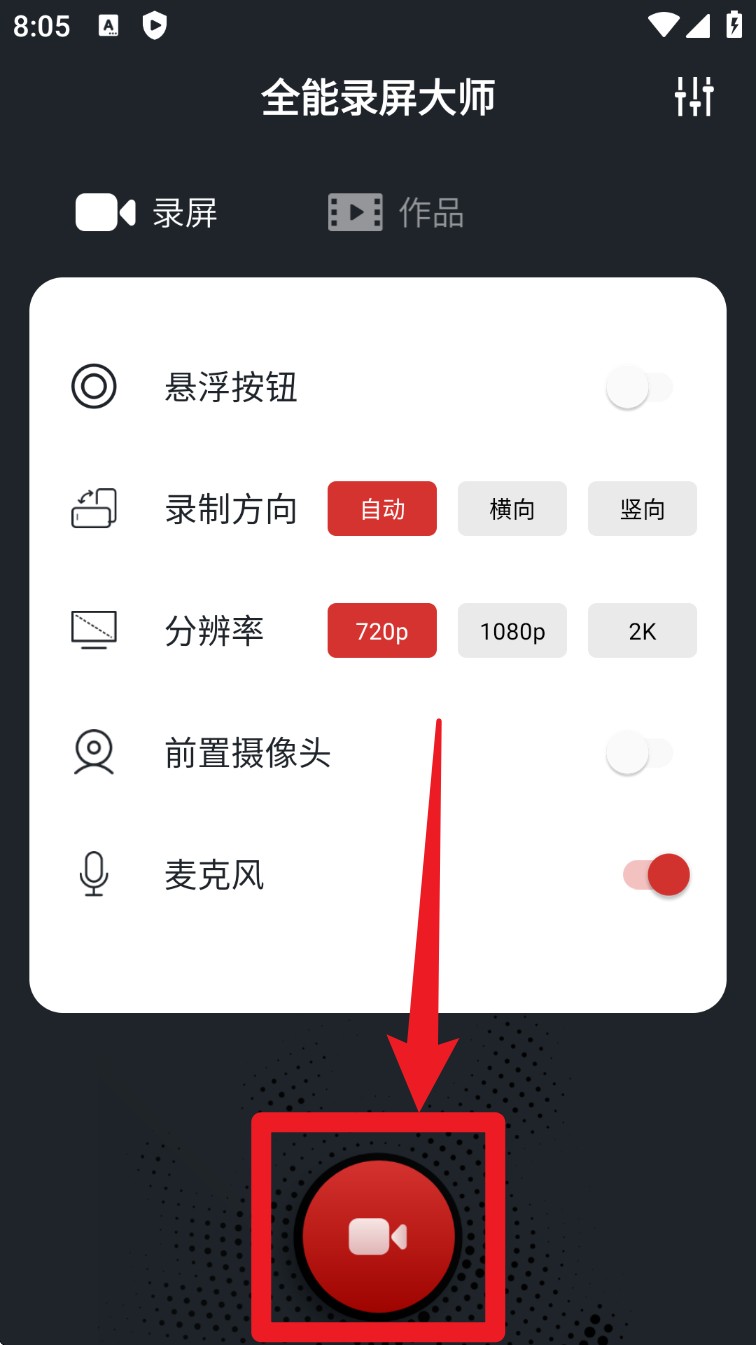Turn on the 前置摄像头 switch
The image size is (756, 1345).
coord(640,753)
